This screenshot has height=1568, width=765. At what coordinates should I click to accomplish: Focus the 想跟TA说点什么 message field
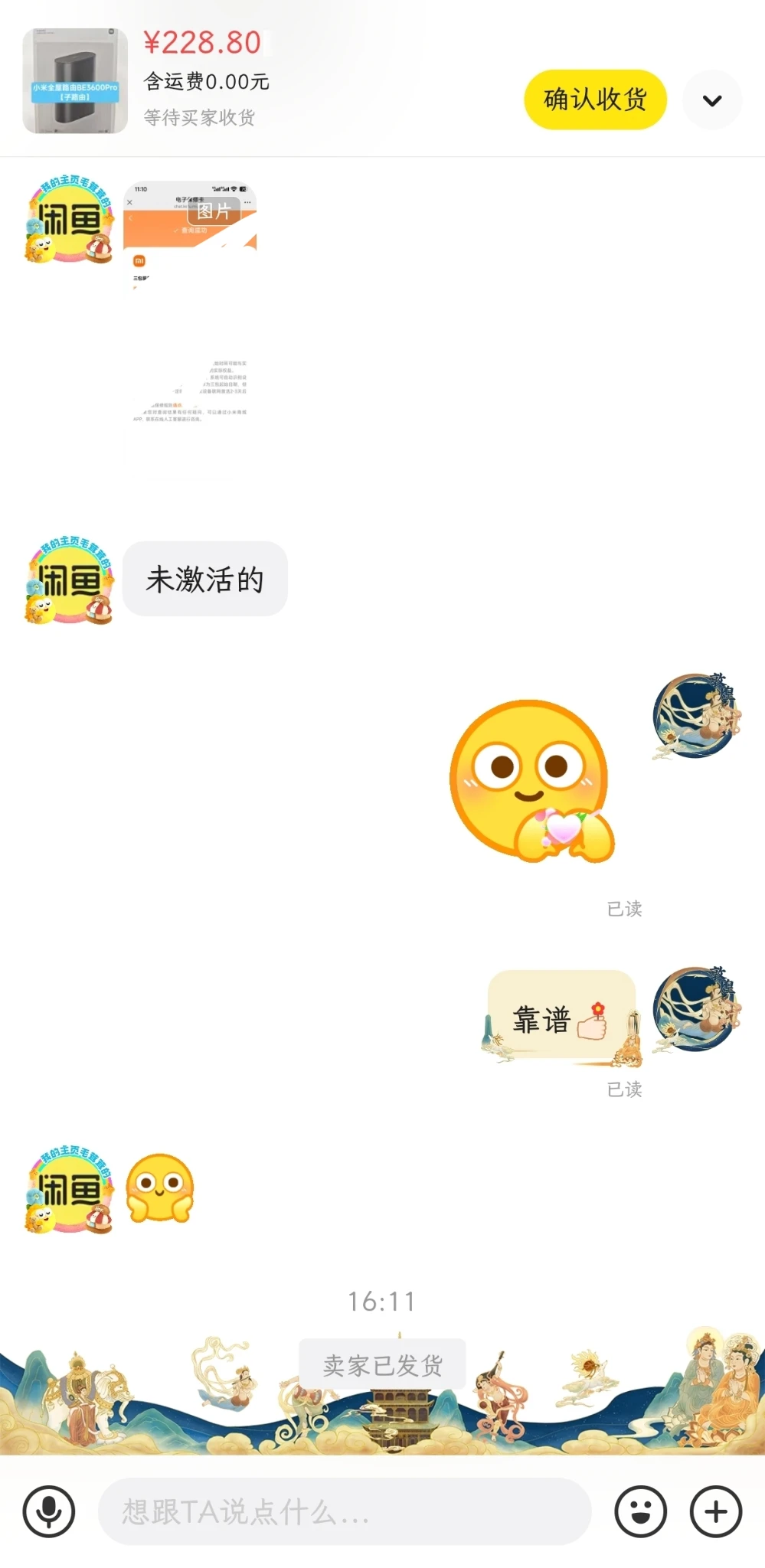pos(345,1511)
